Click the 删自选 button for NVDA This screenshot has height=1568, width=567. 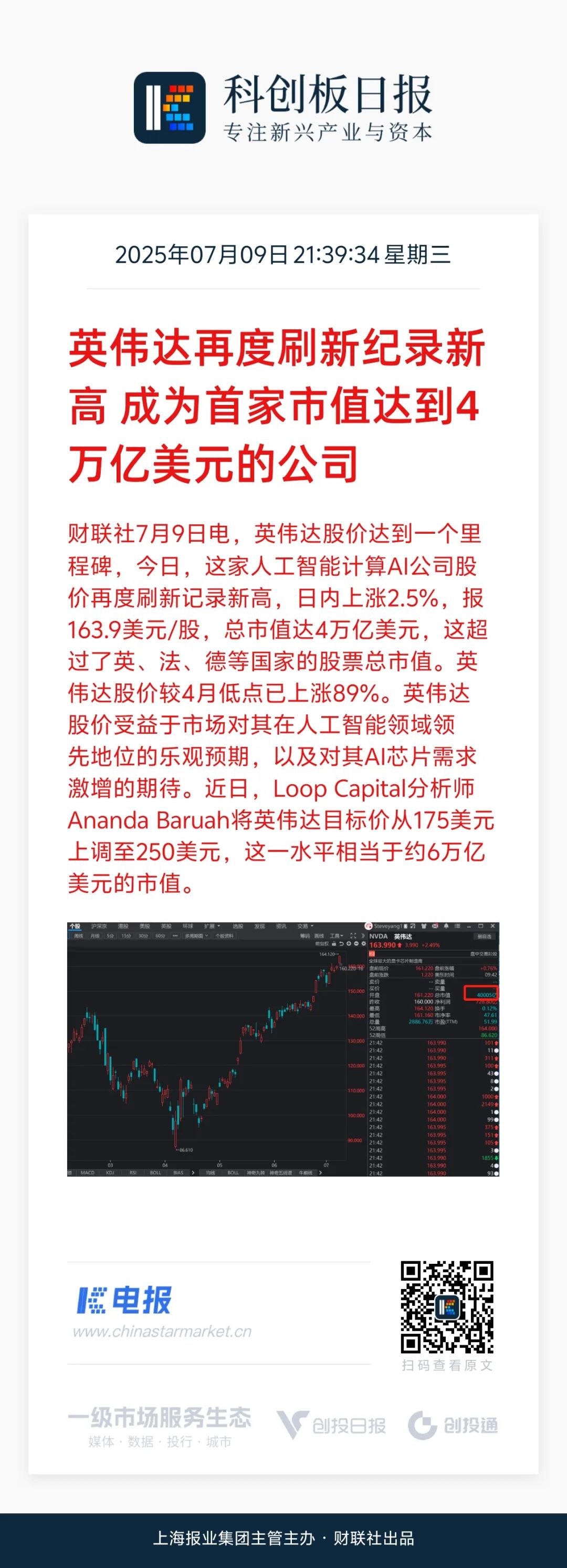pyautogui.click(x=483, y=936)
